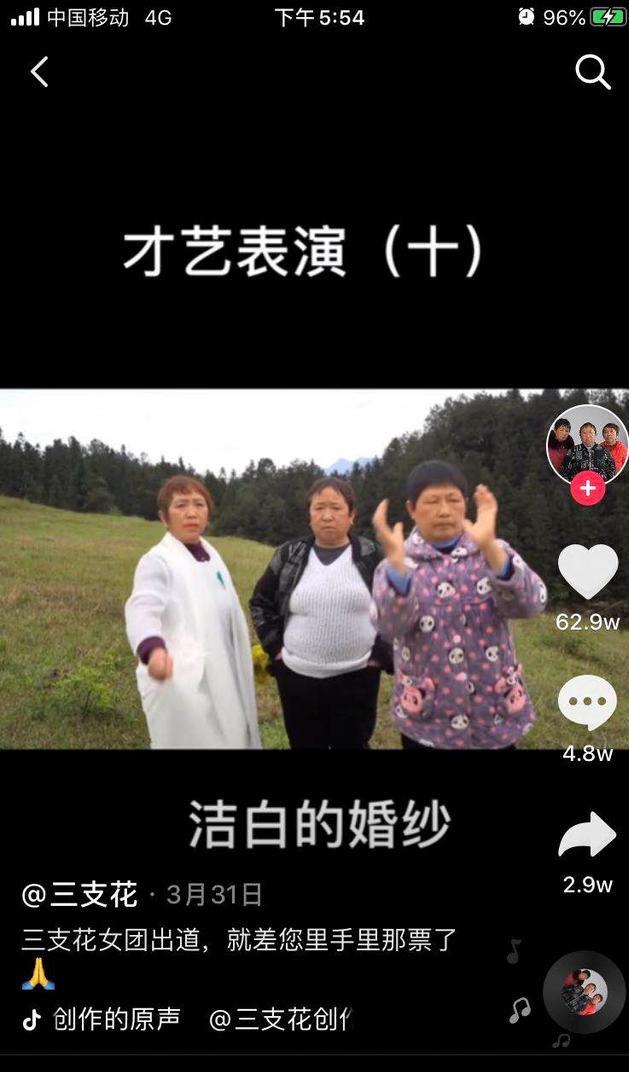Follow 三支花 with the red plus button
629x1072 pixels.
[x=587, y=489]
